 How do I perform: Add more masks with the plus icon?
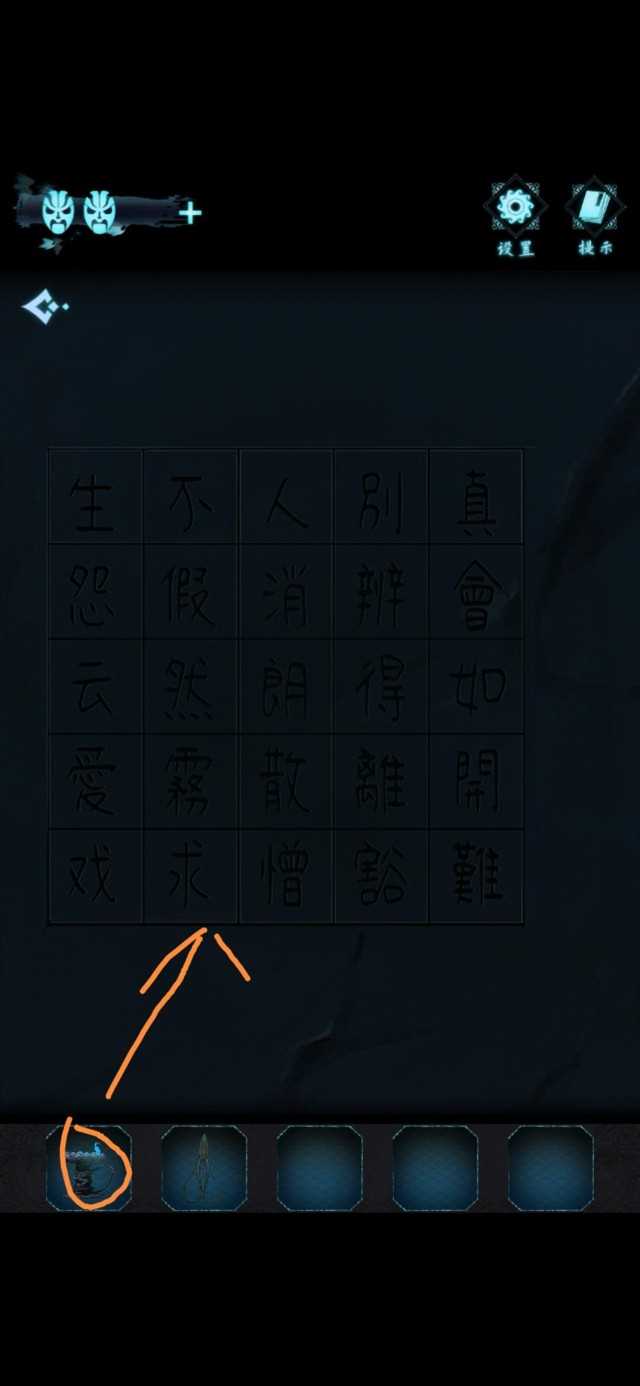[x=190, y=213]
